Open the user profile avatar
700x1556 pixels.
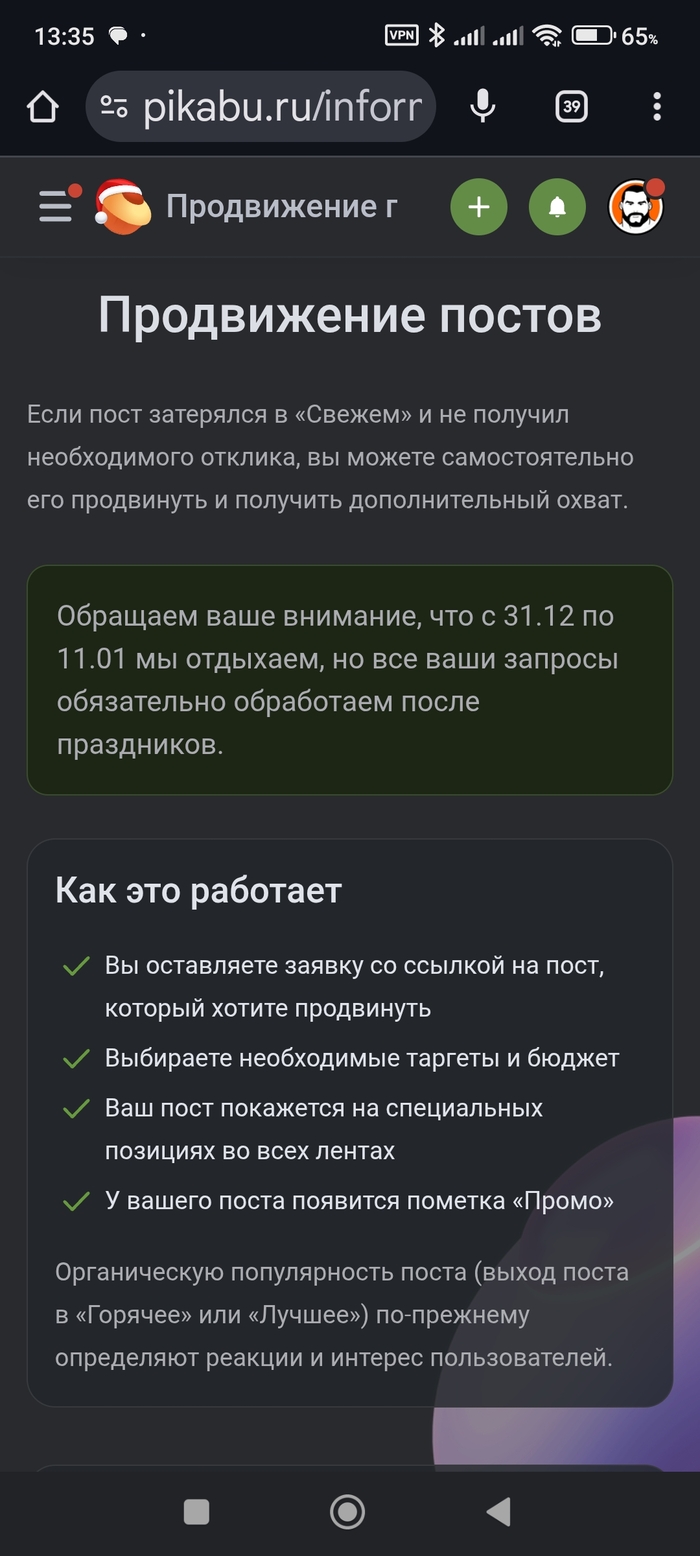tap(636, 207)
